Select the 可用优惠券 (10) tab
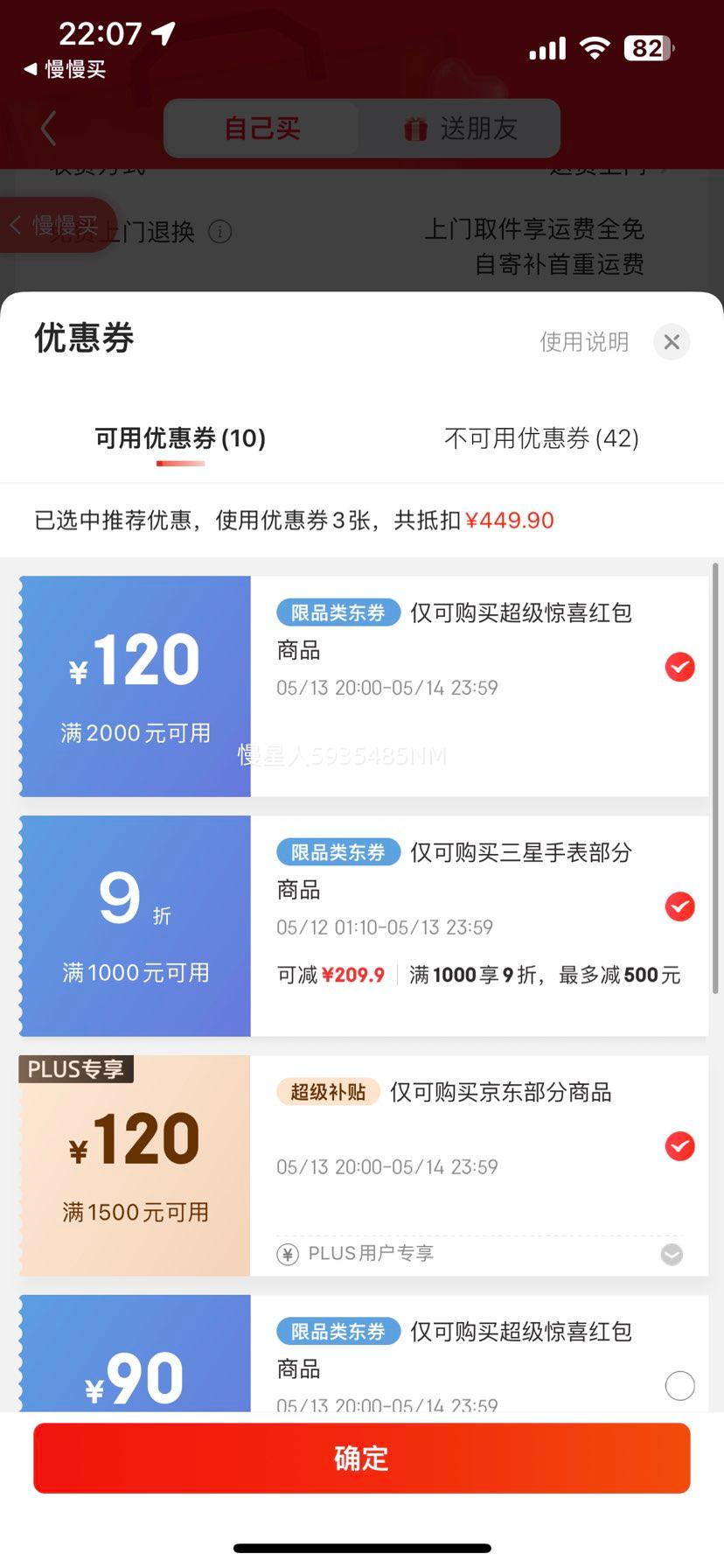Viewport: 724px width, 1568px height. tap(180, 437)
